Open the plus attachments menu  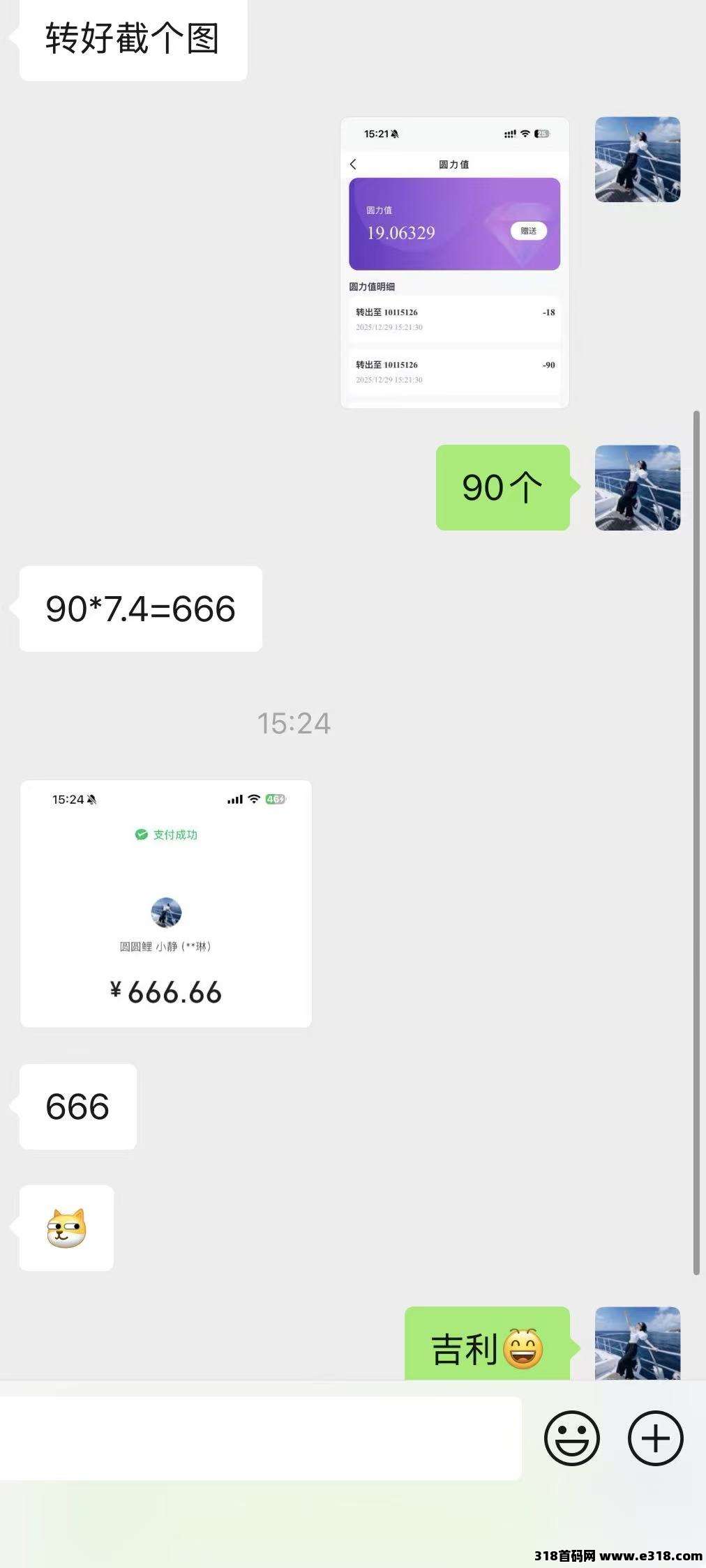655,1438
